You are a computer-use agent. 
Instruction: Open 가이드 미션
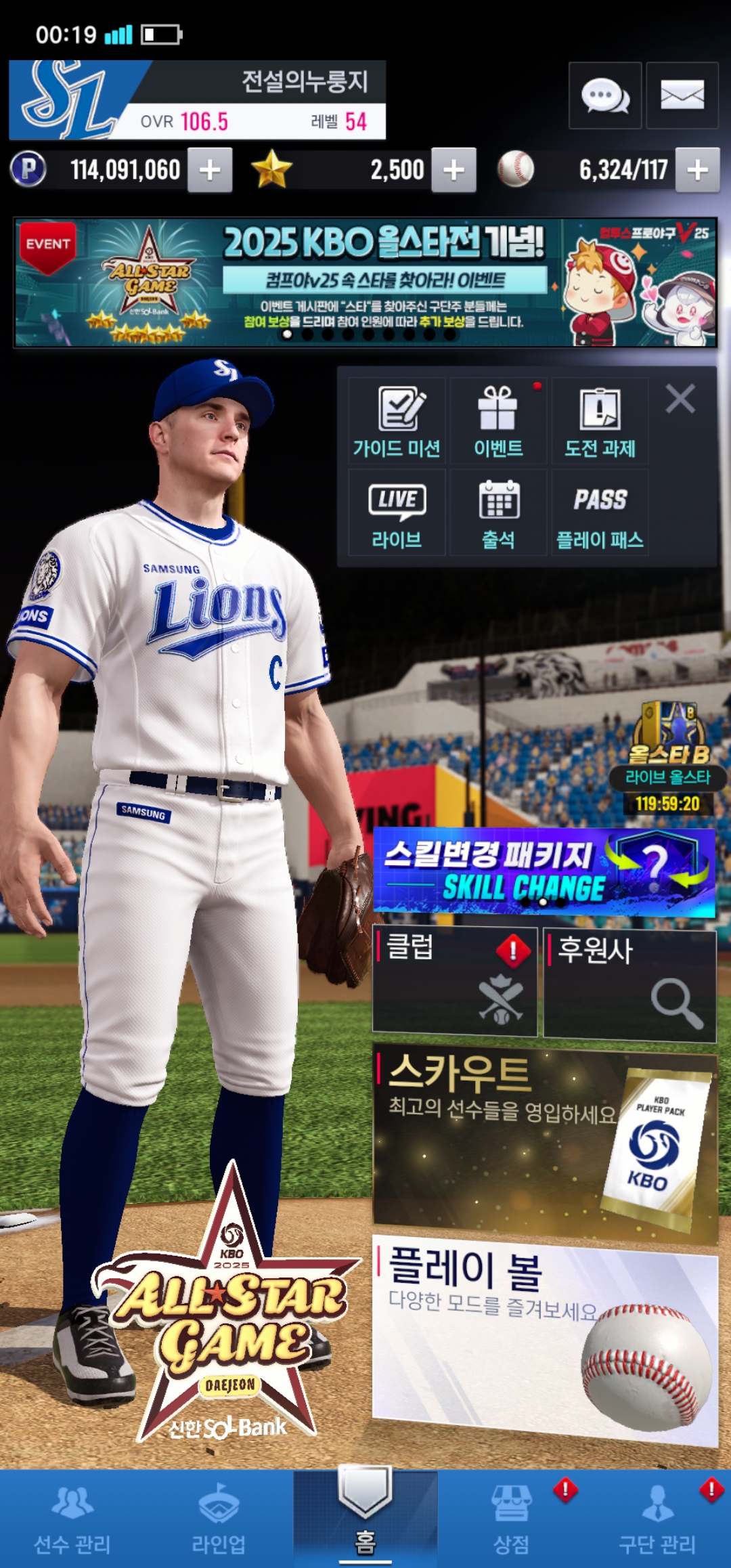[x=397, y=421]
